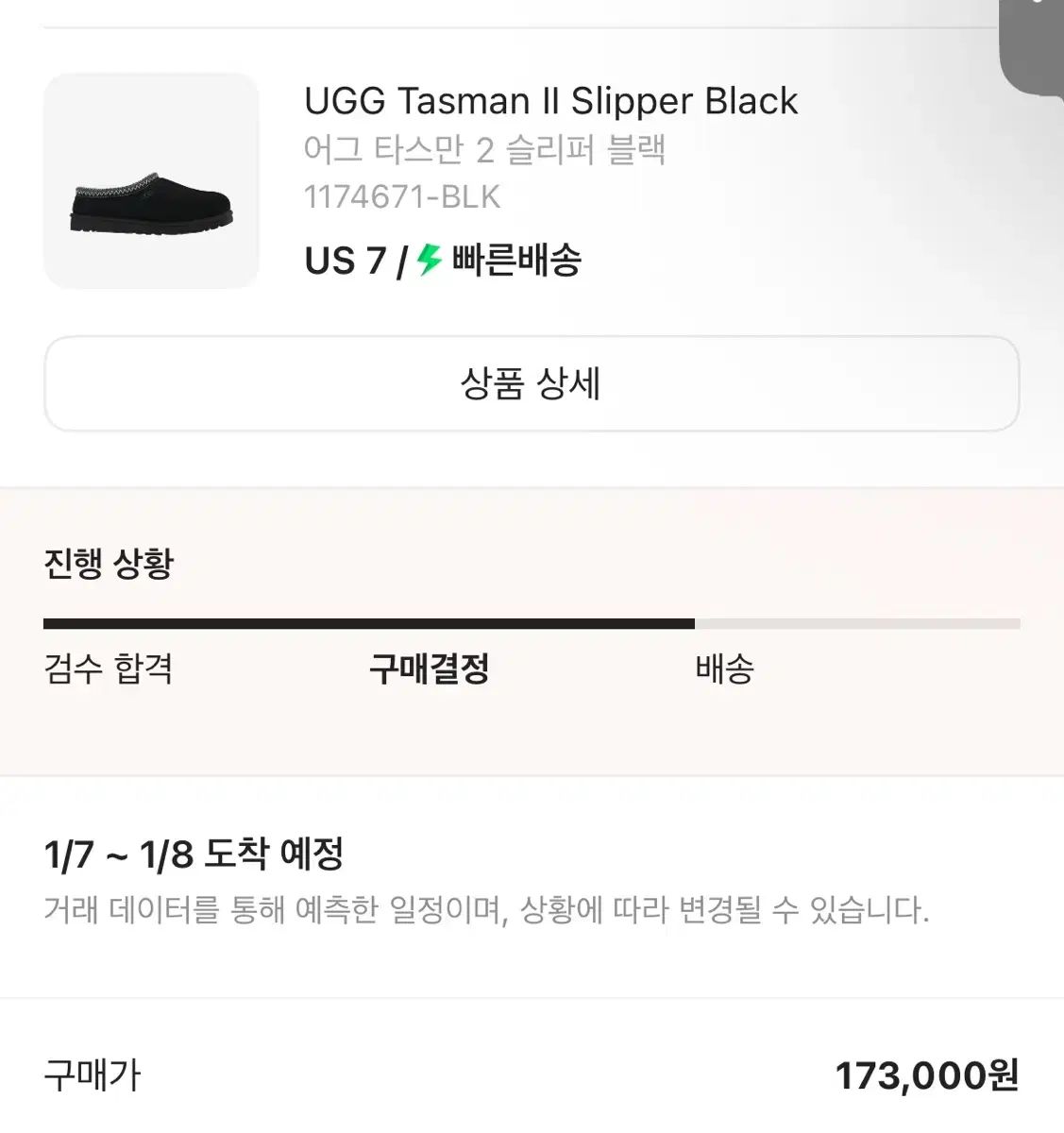This screenshot has height=1133, width=1064.
Task: Open the UGG Tasman slipper product thumbnail
Action: click(152, 180)
